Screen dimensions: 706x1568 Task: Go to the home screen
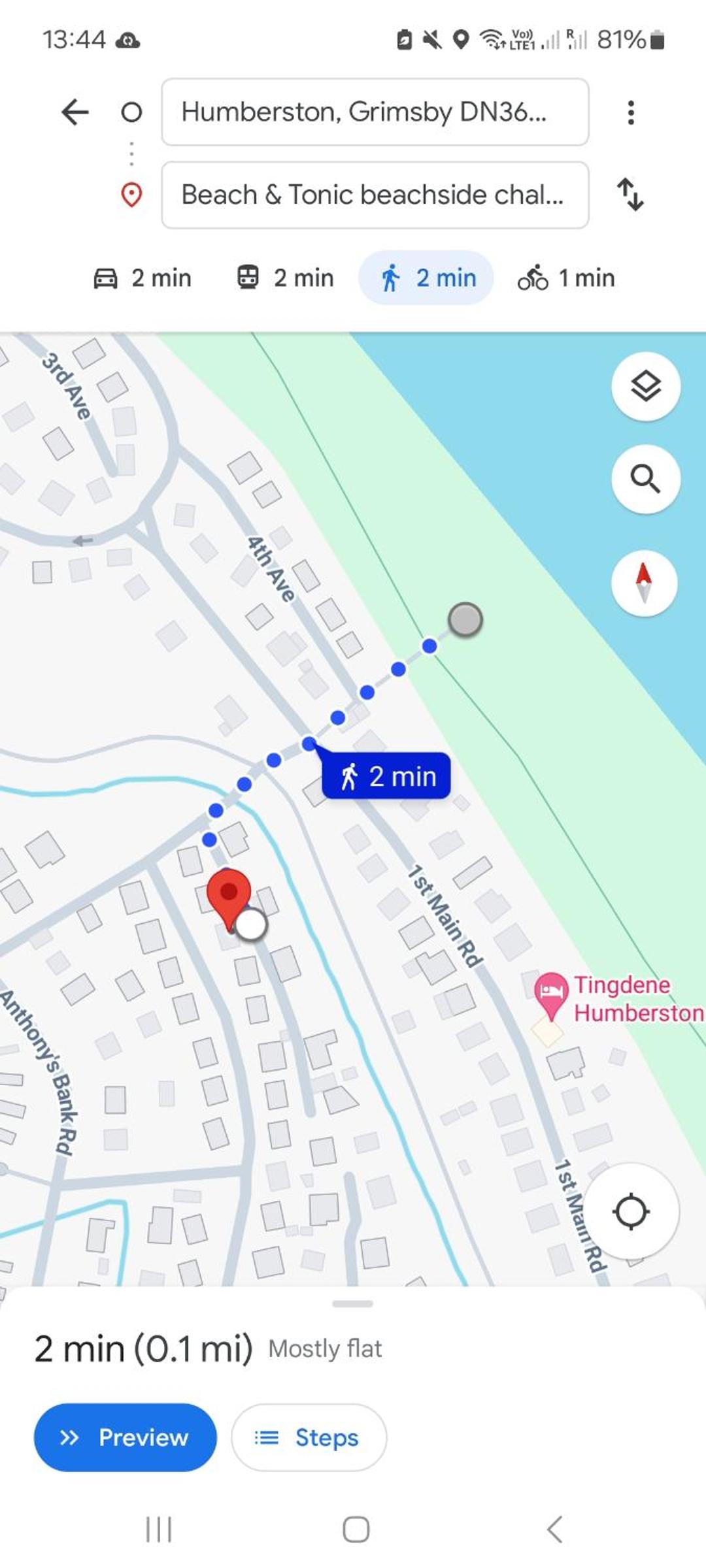[356, 1529]
